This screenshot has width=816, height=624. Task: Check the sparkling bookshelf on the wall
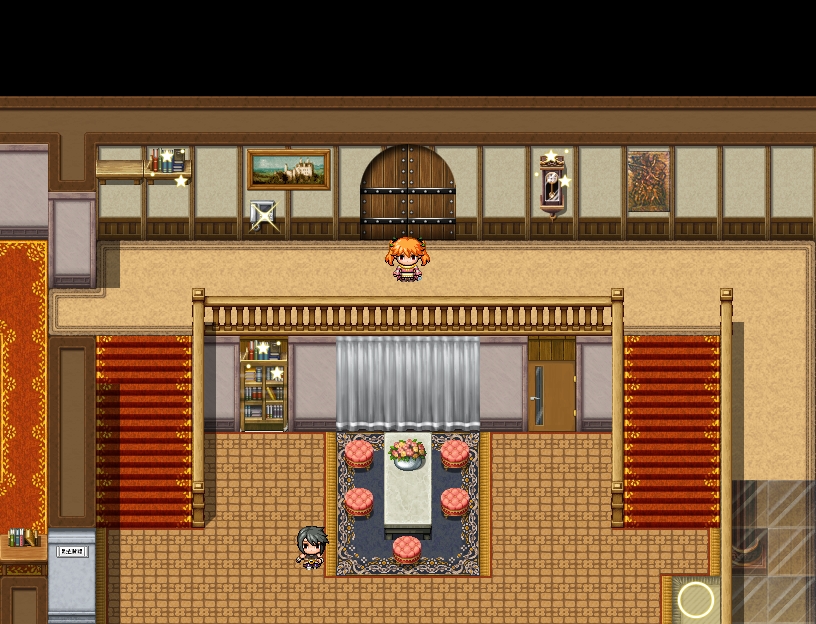point(168,164)
